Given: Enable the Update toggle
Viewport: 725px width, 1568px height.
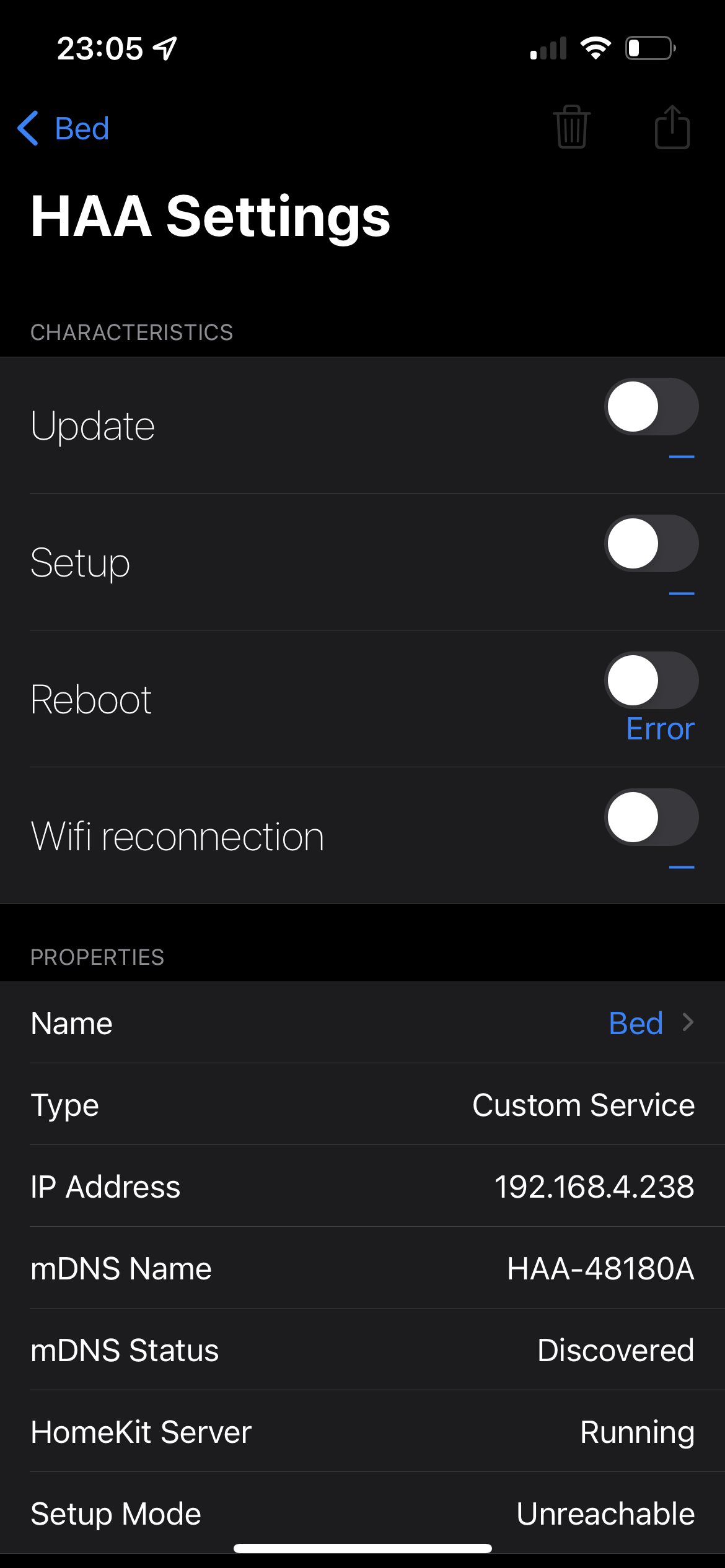Looking at the screenshot, I should point(651,406).
